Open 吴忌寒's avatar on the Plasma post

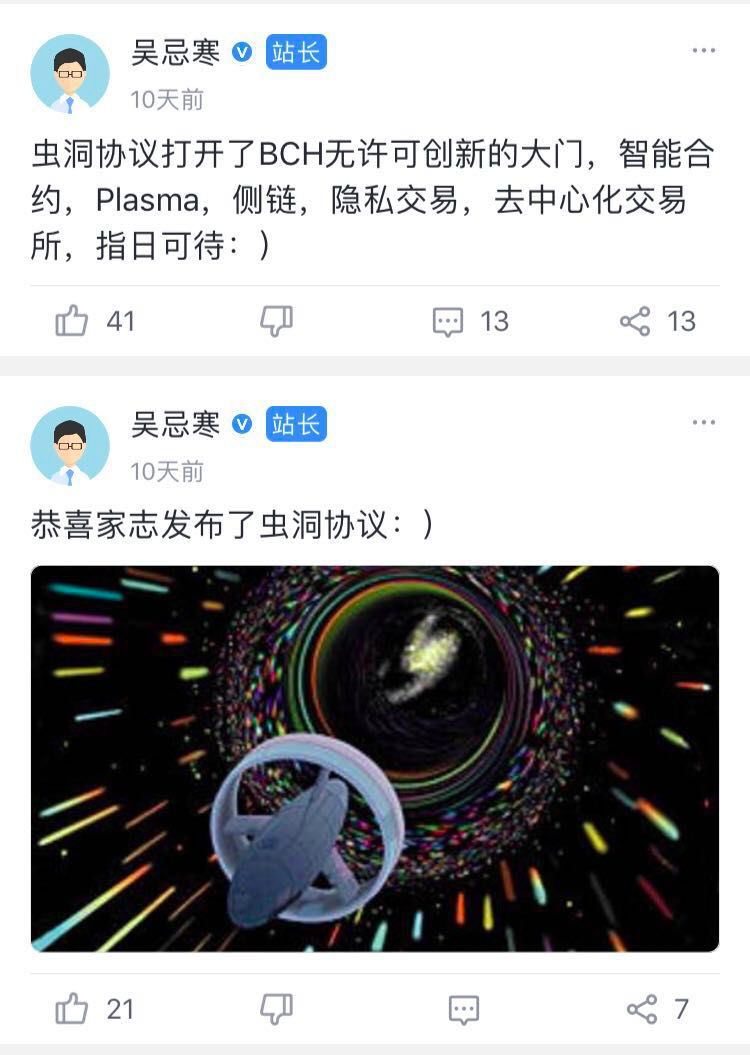tap(70, 73)
